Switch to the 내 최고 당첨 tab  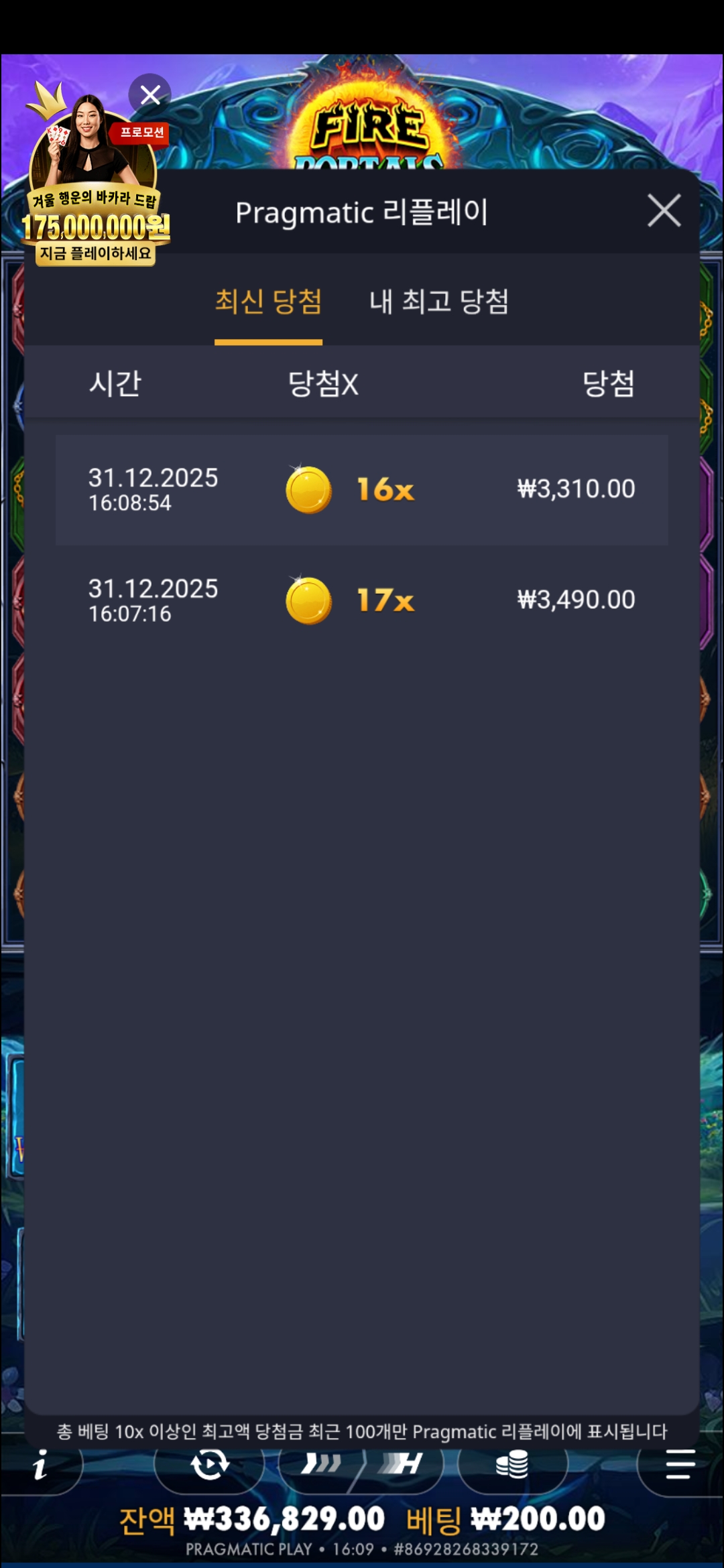(x=439, y=302)
